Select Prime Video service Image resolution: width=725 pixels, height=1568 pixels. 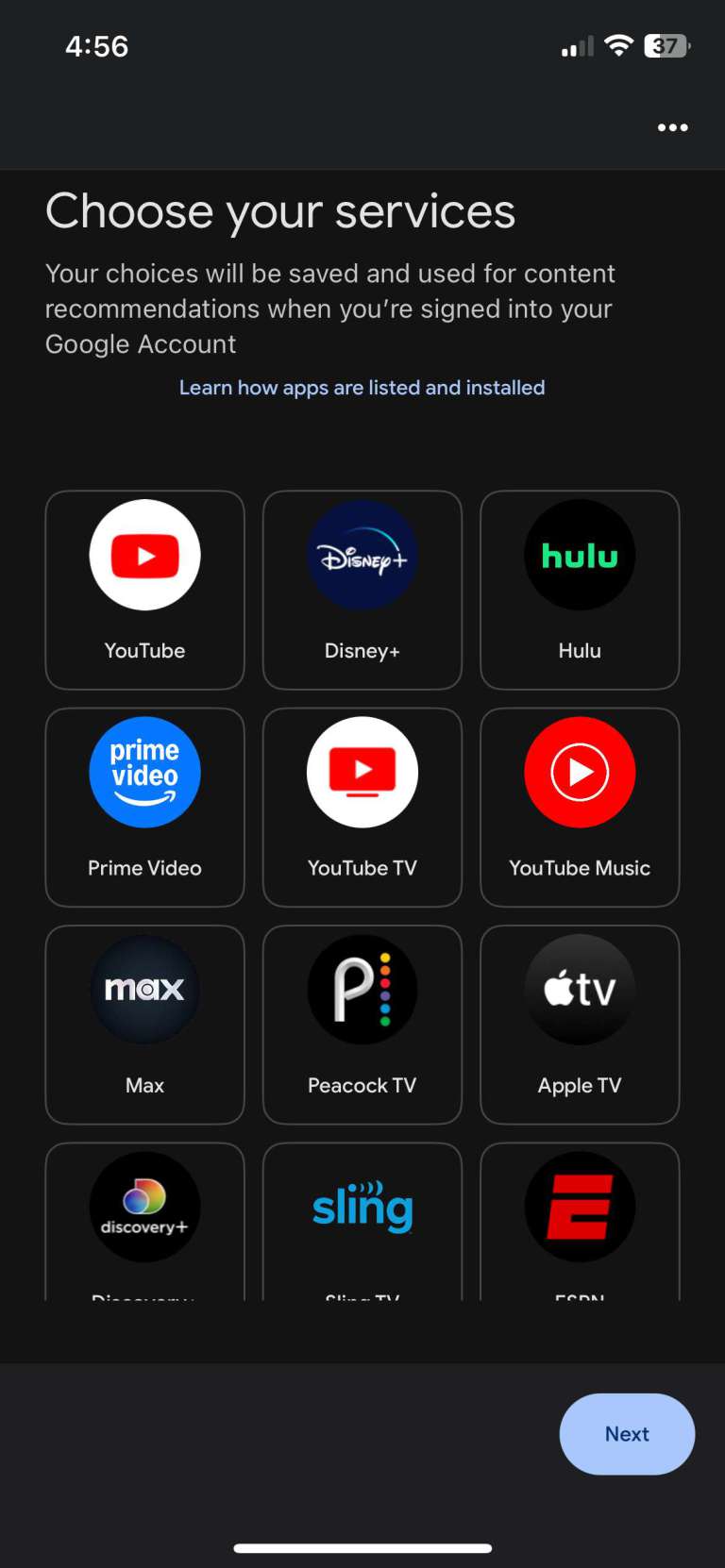pyautogui.click(x=144, y=807)
